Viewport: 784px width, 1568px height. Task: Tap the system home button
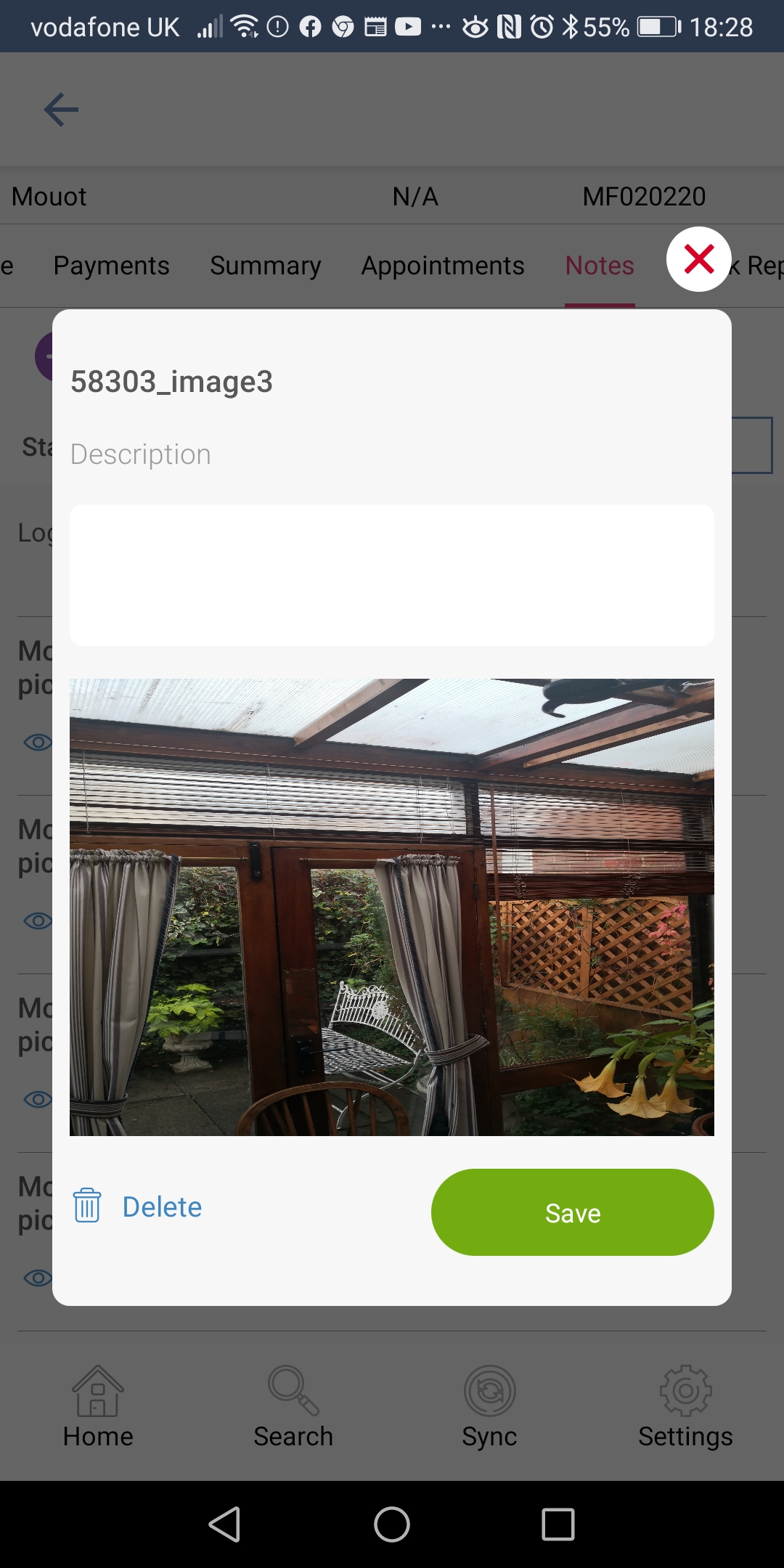coord(392,1524)
